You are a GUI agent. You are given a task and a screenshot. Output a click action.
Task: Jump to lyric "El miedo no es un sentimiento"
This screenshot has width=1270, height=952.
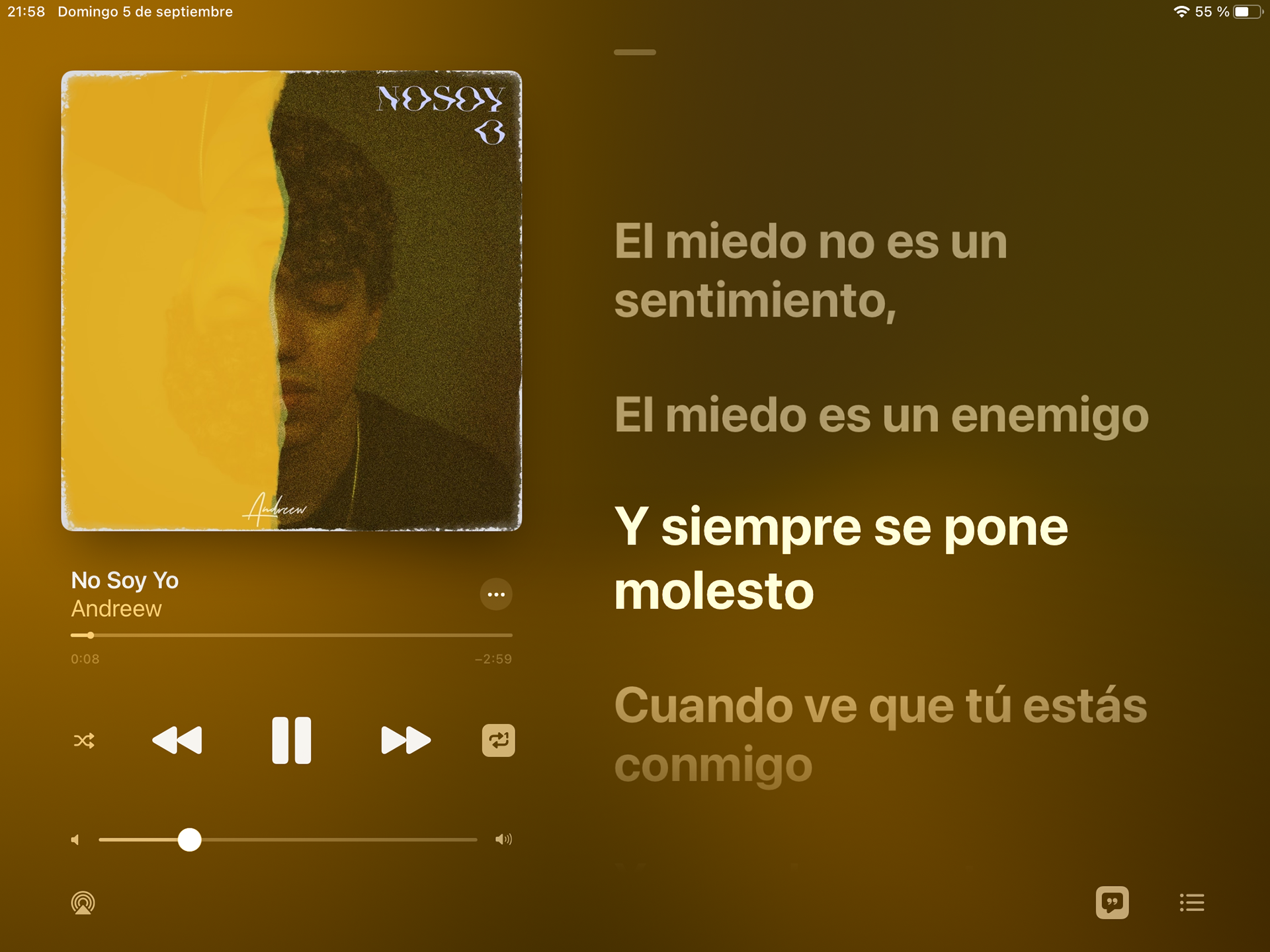pos(810,271)
